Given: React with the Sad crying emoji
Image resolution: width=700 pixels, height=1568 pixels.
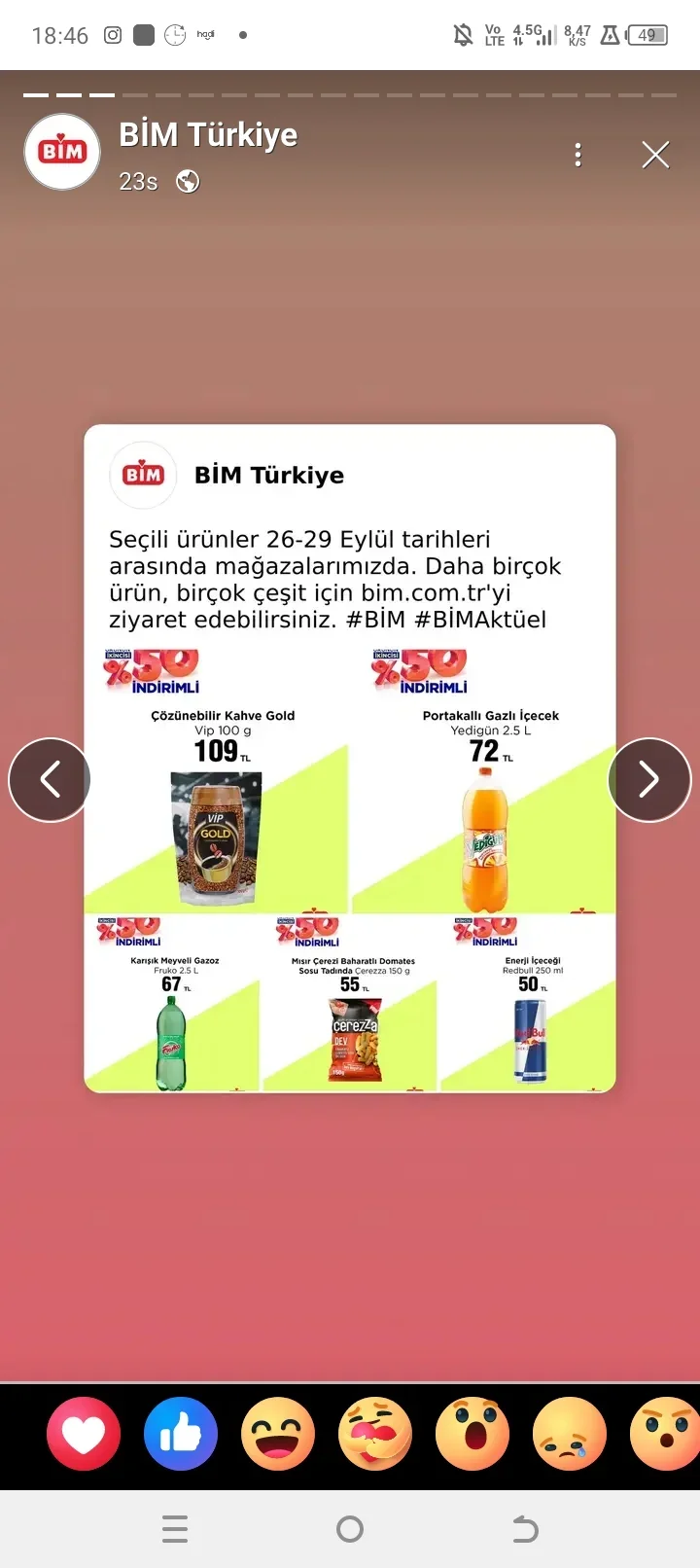Looking at the screenshot, I should click(570, 1433).
